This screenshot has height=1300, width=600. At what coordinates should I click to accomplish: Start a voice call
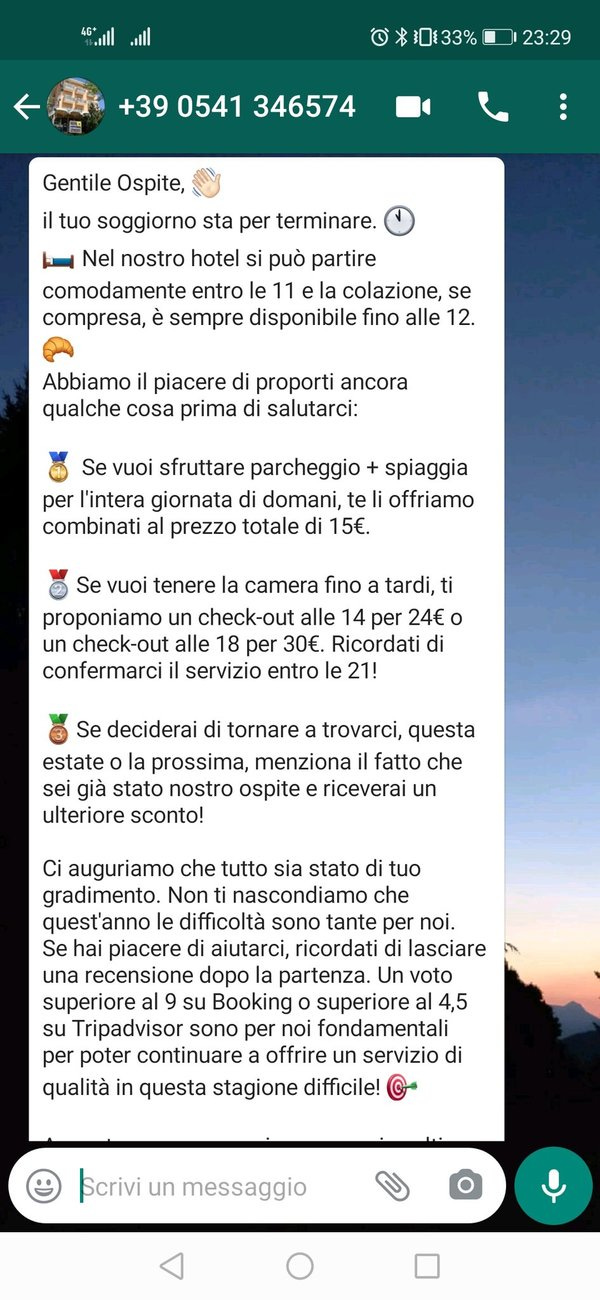click(493, 107)
